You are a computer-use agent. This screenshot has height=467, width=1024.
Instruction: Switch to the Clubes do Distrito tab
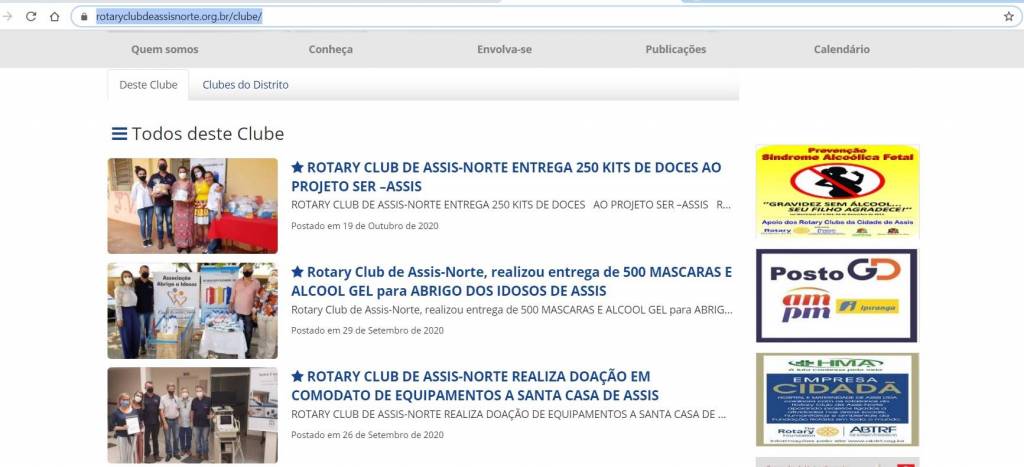[245, 85]
